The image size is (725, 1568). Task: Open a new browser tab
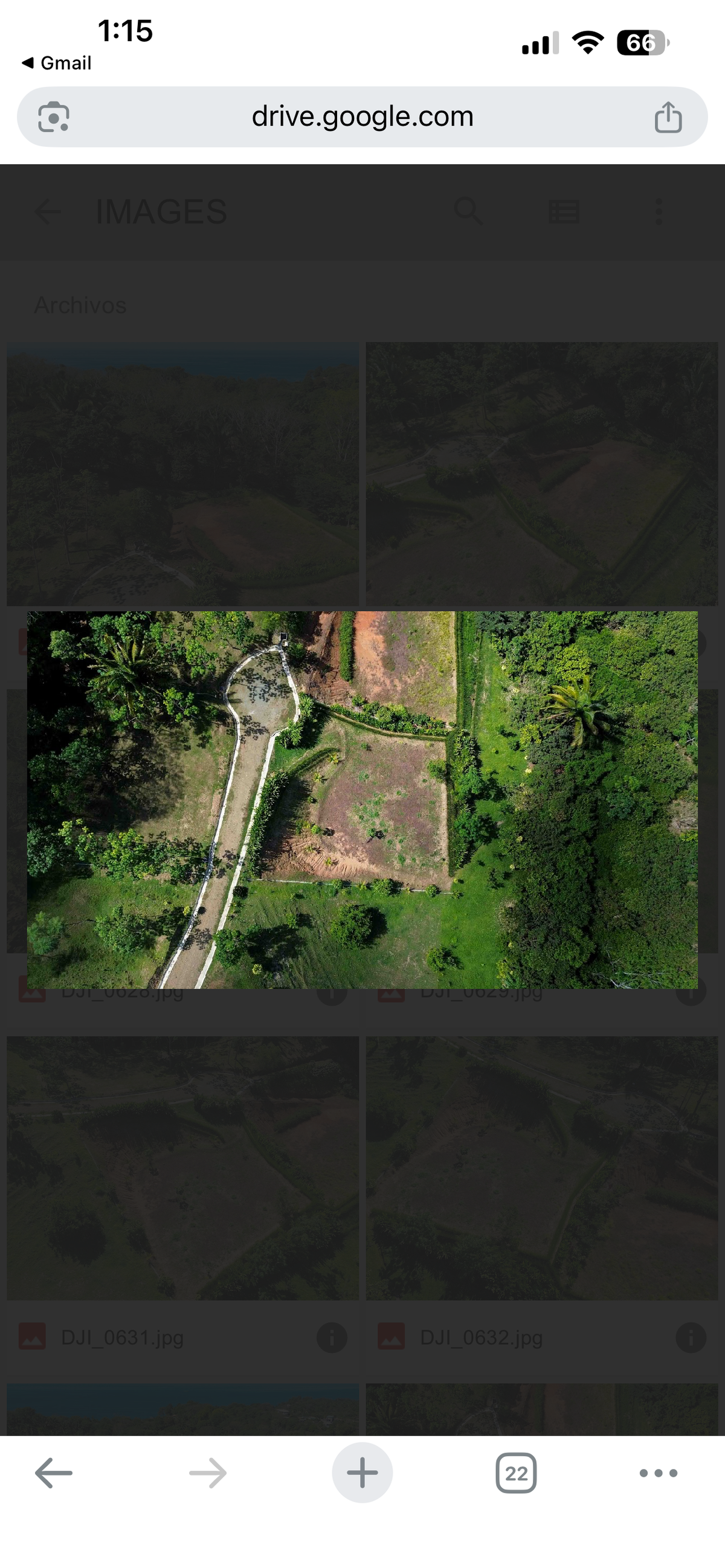362,1473
